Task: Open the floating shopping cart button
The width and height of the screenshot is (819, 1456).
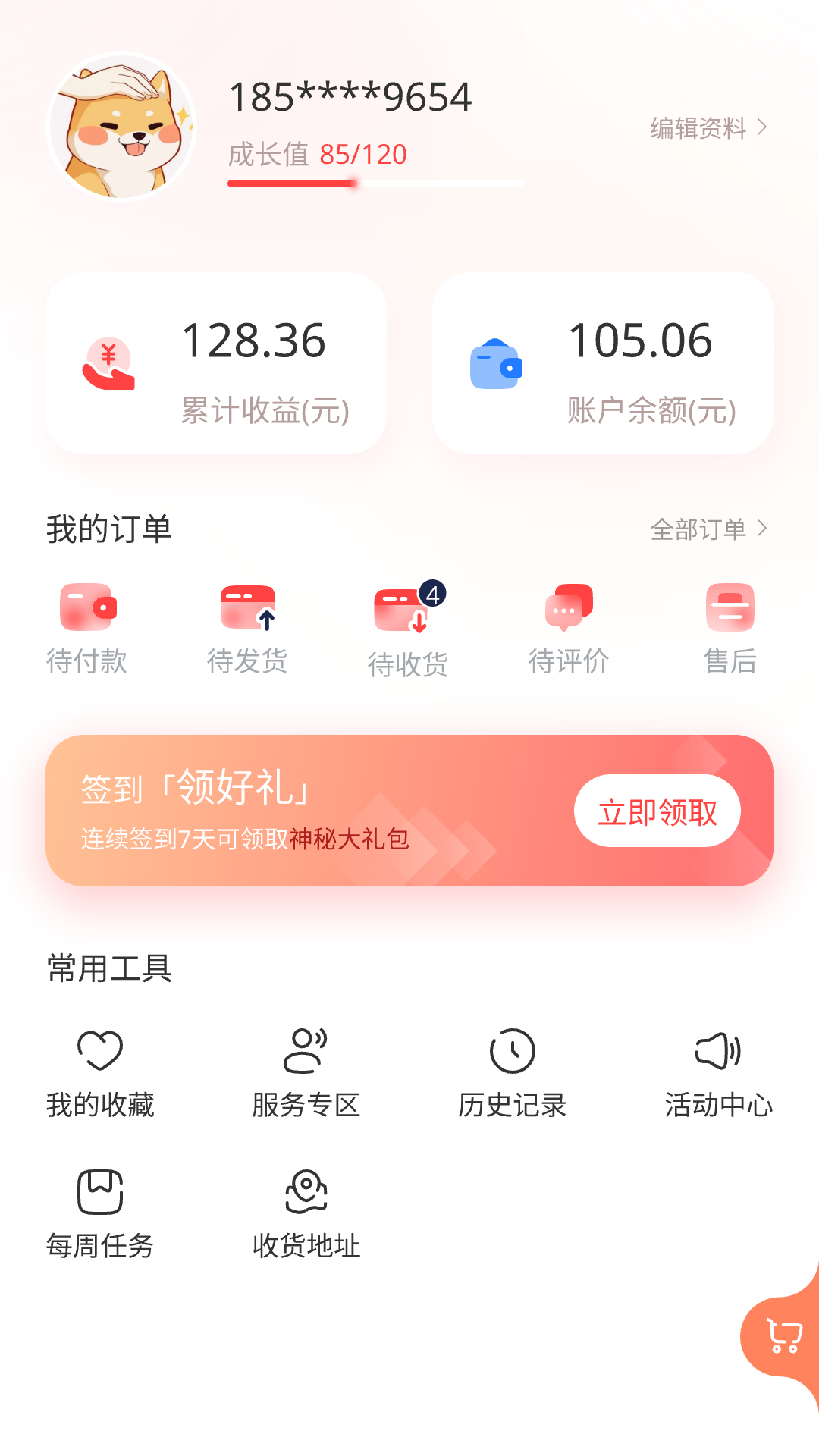Action: [x=783, y=1336]
